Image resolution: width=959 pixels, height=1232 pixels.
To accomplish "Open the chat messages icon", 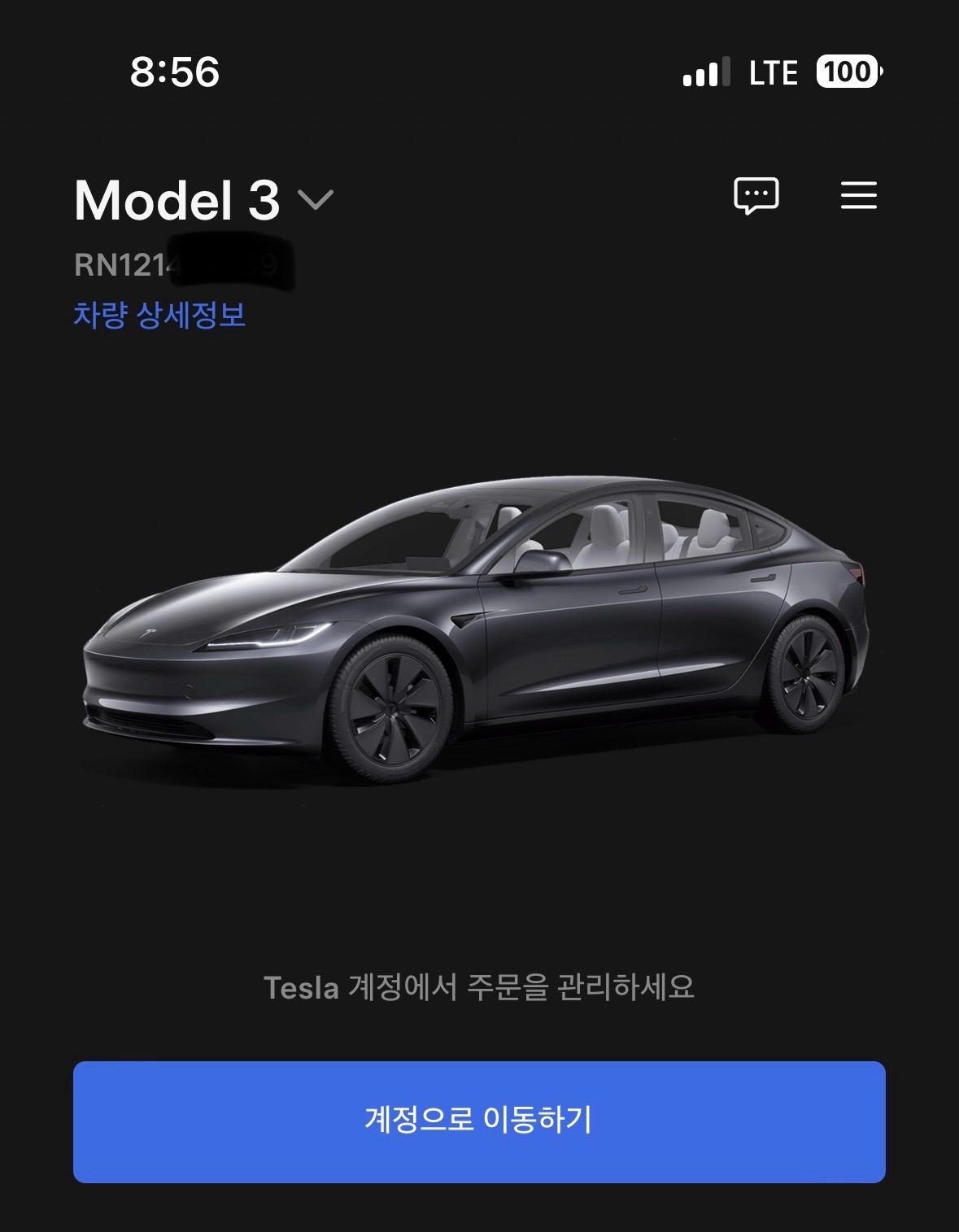I will [756, 196].
